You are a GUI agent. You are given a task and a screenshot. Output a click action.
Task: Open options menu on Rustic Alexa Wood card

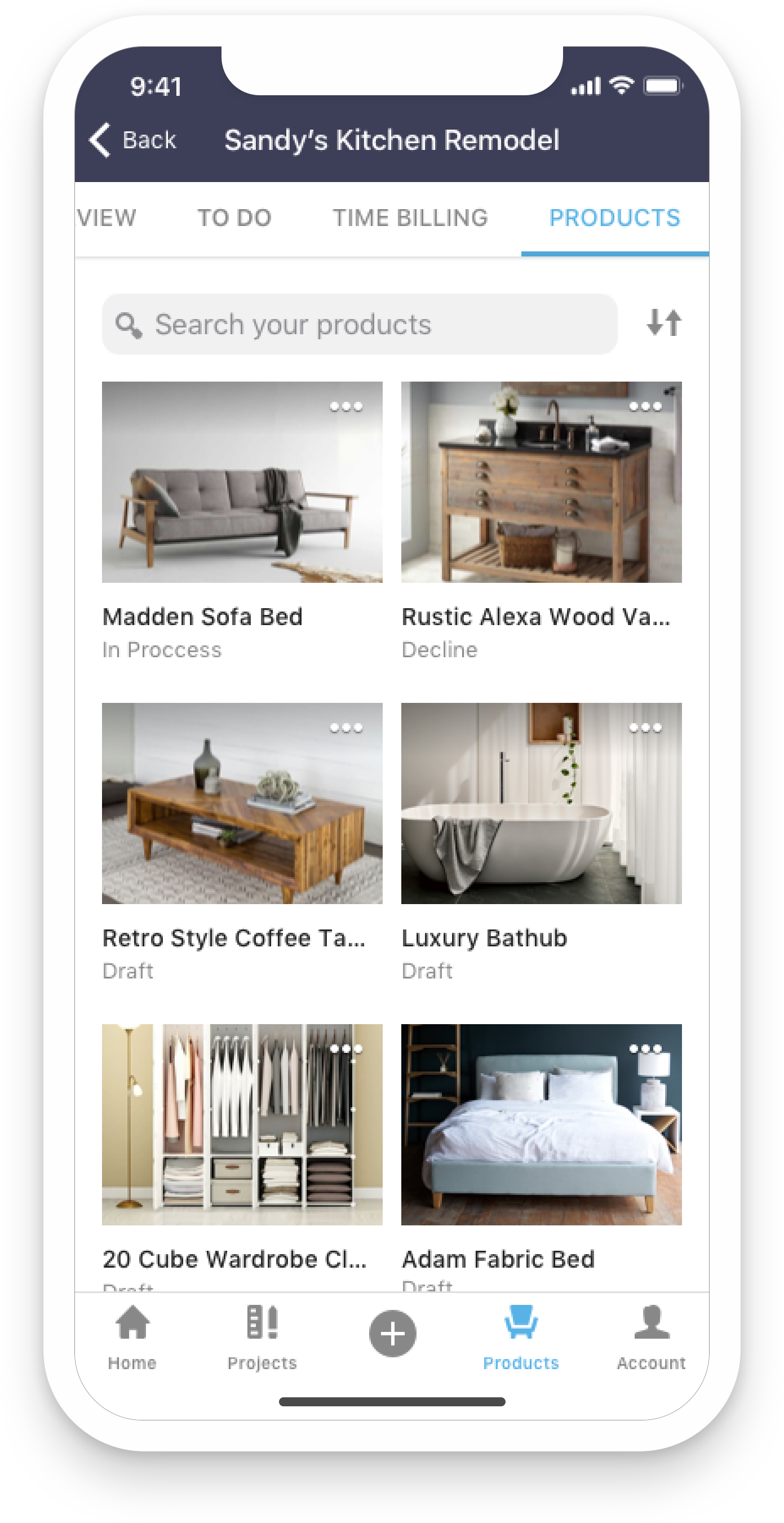pyautogui.click(x=645, y=406)
